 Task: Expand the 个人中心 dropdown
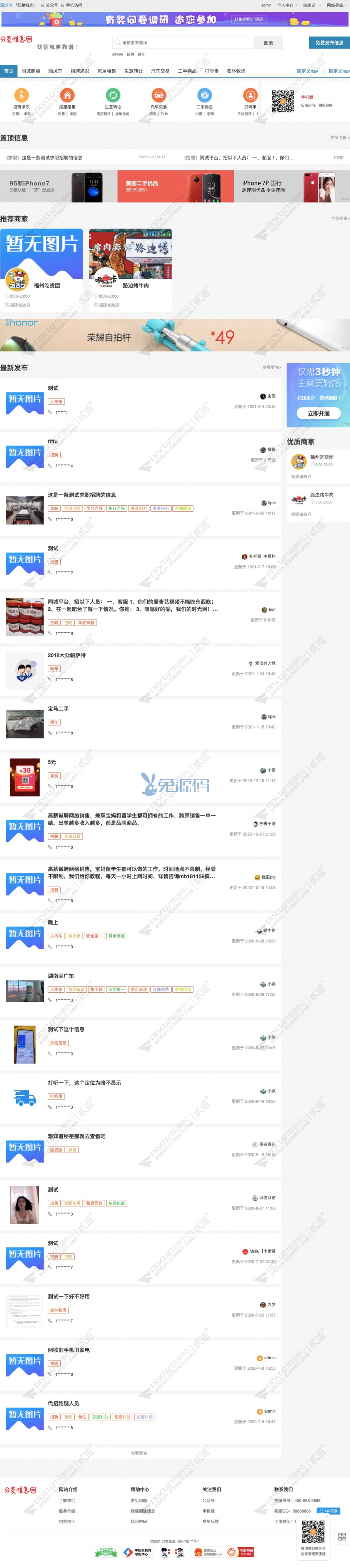click(x=286, y=5)
